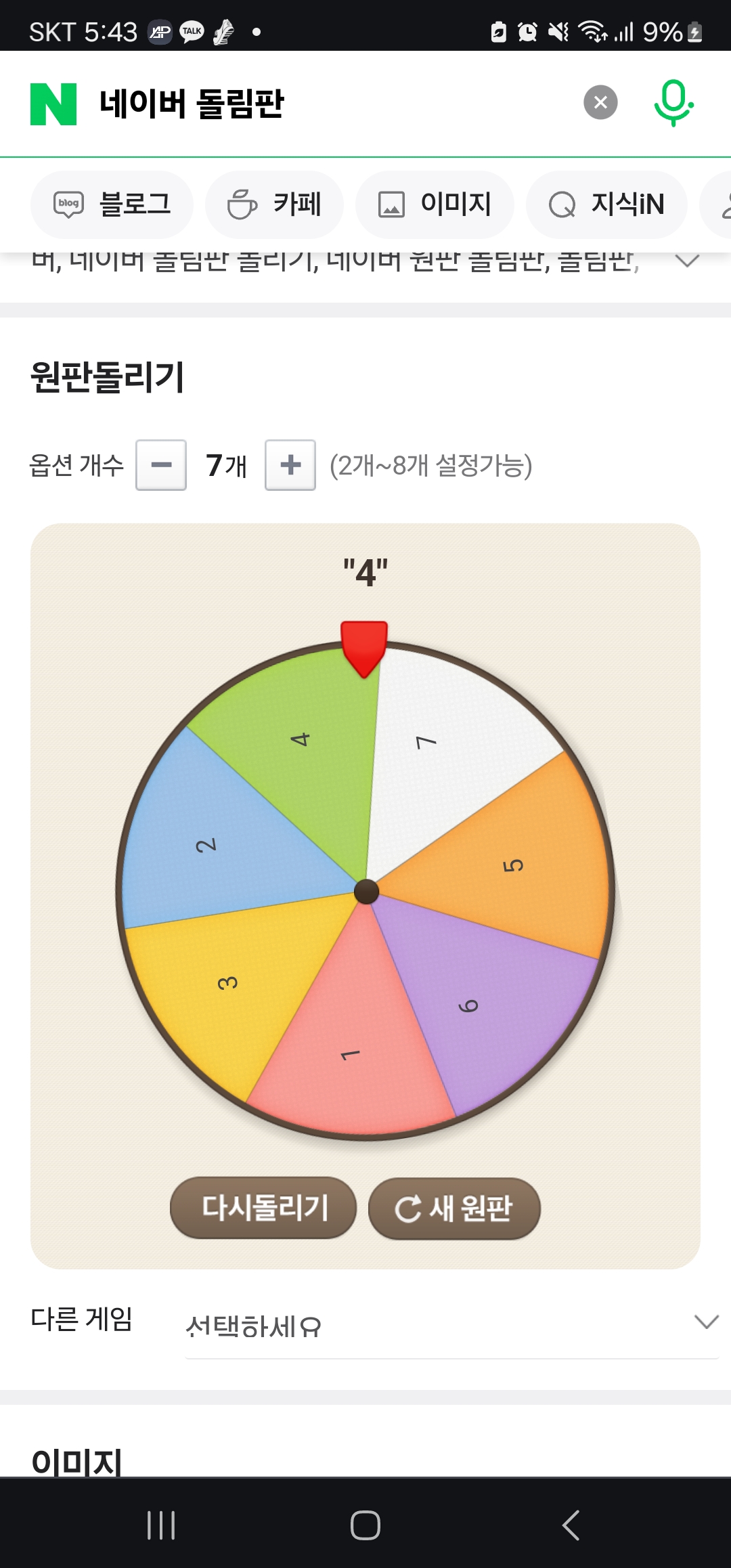Open recent apps from the navigation bar
The image size is (731, 1568).
[161, 1525]
